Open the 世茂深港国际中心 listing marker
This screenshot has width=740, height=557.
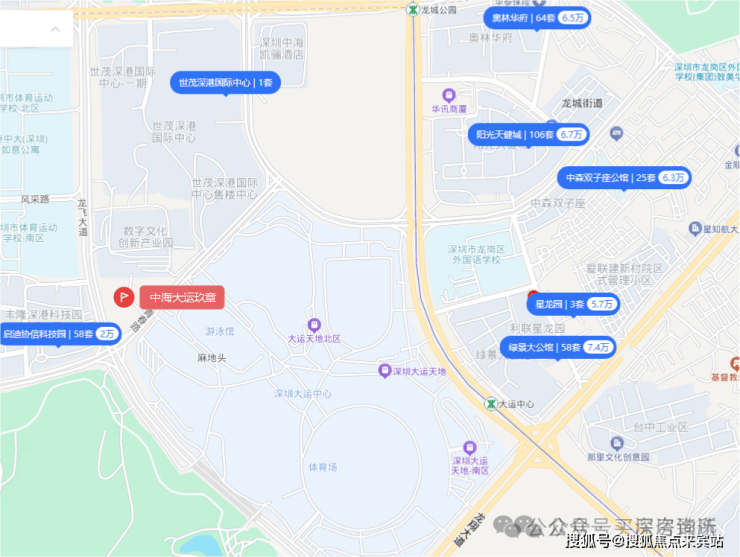tap(225, 83)
